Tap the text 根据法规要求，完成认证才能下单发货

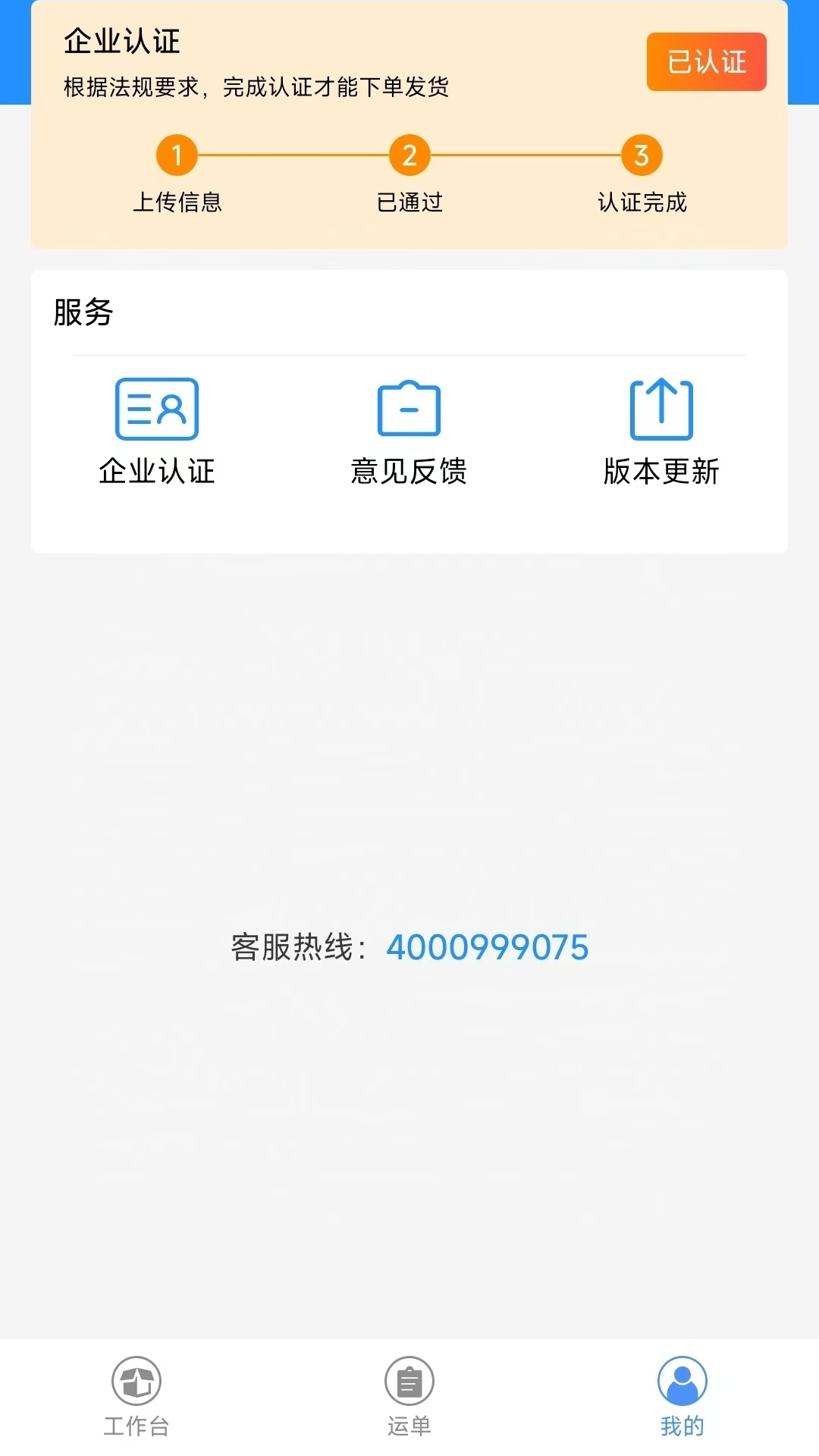(x=256, y=87)
